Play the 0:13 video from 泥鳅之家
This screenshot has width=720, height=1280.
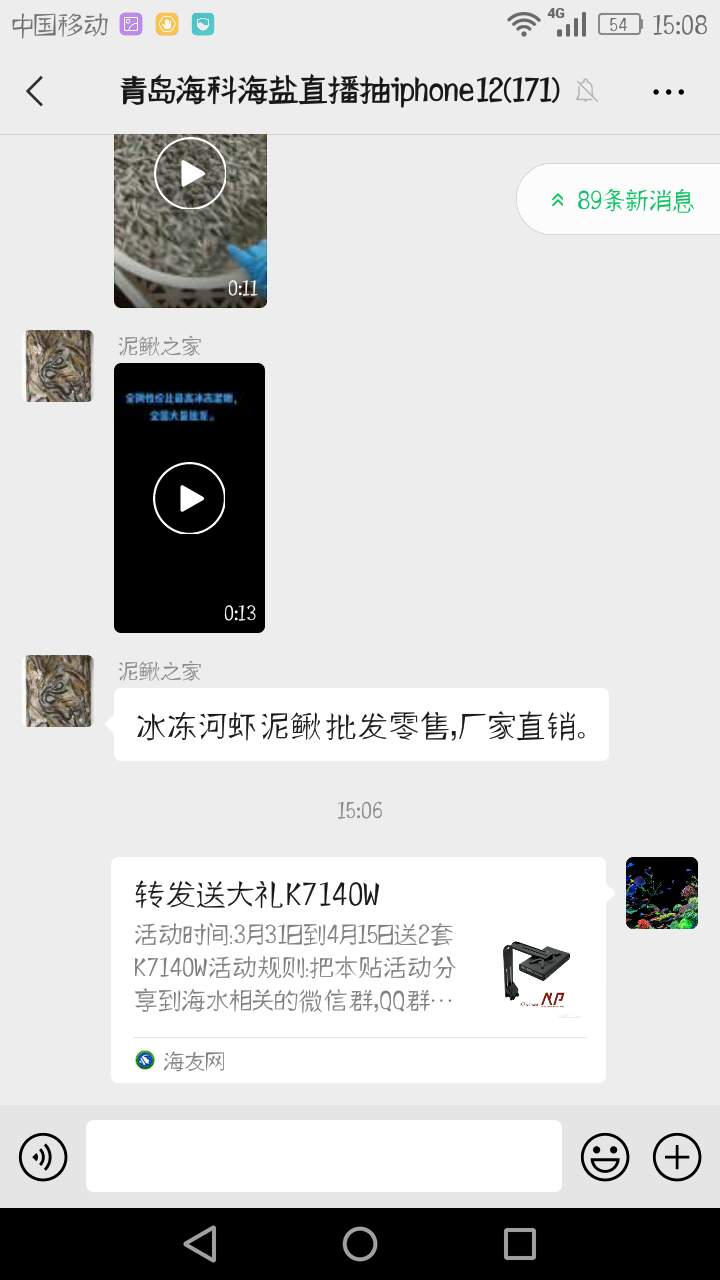click(x=189, y=498)
